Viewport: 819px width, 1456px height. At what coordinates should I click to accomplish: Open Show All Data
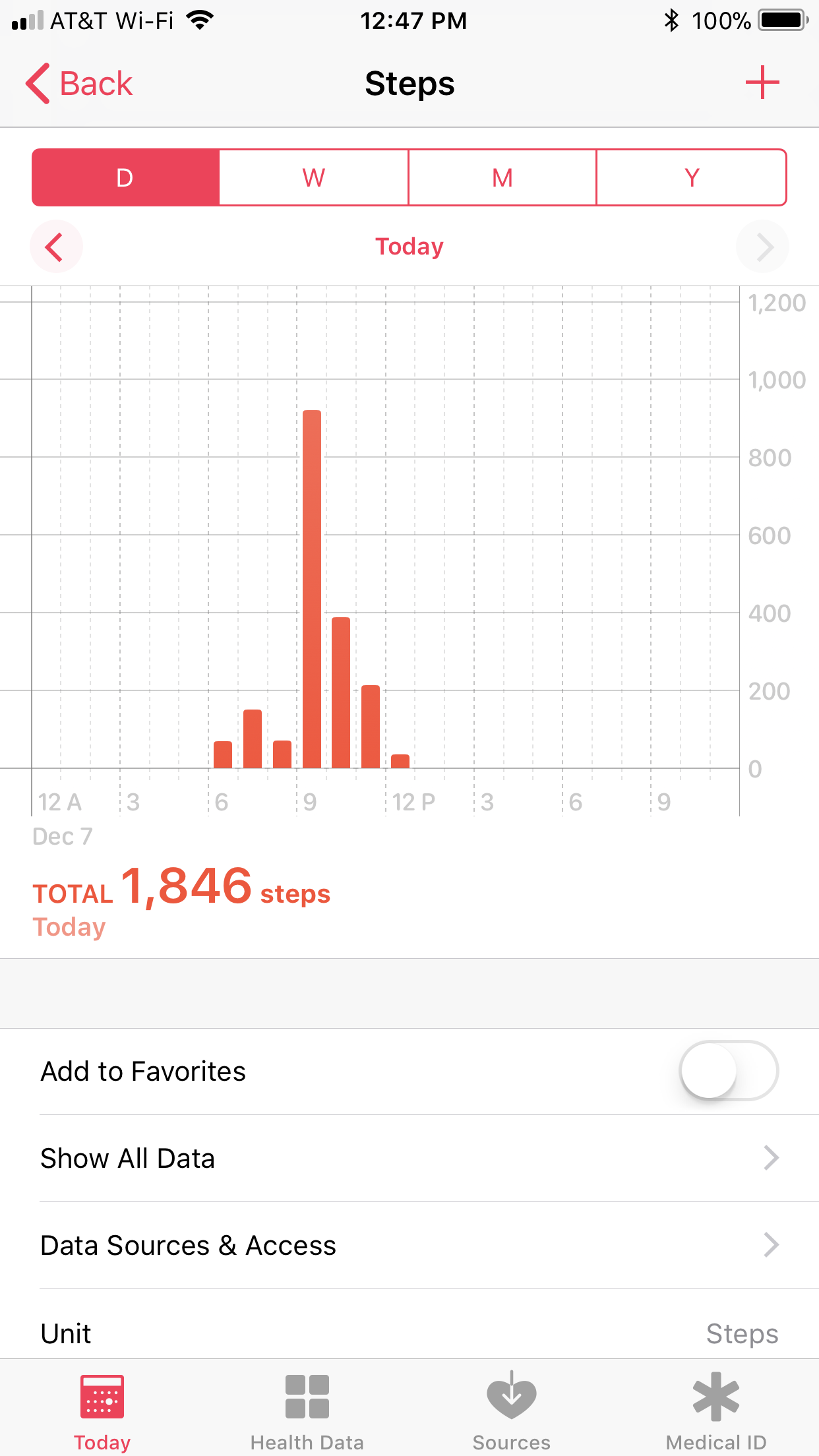pyautogui.click(x=409, y=1159)
